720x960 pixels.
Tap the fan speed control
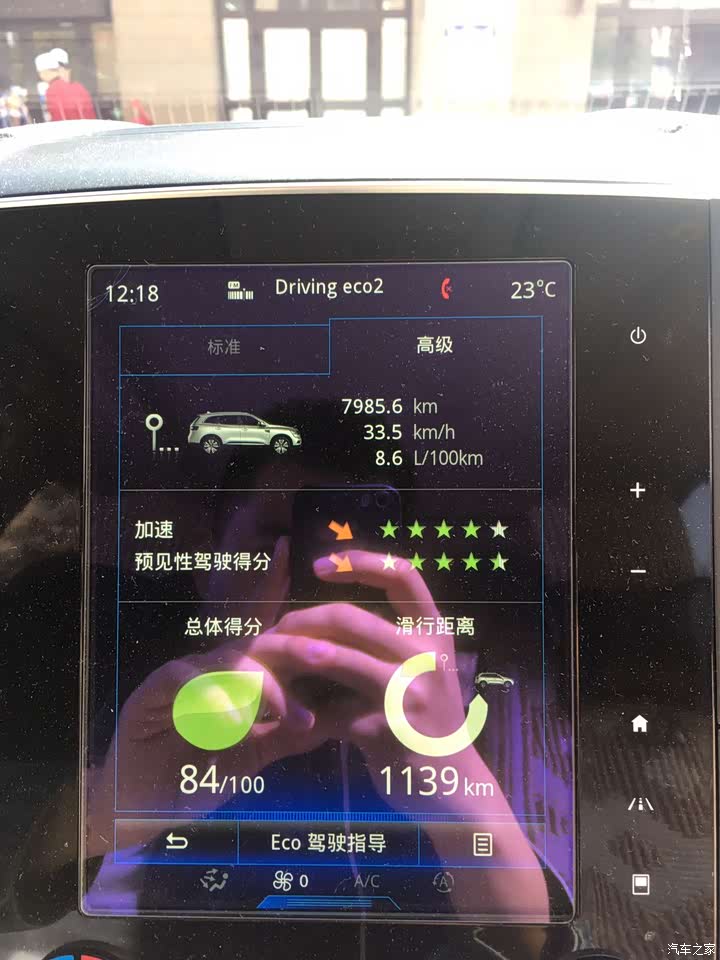pyautogui.click(x=291, y=881)
